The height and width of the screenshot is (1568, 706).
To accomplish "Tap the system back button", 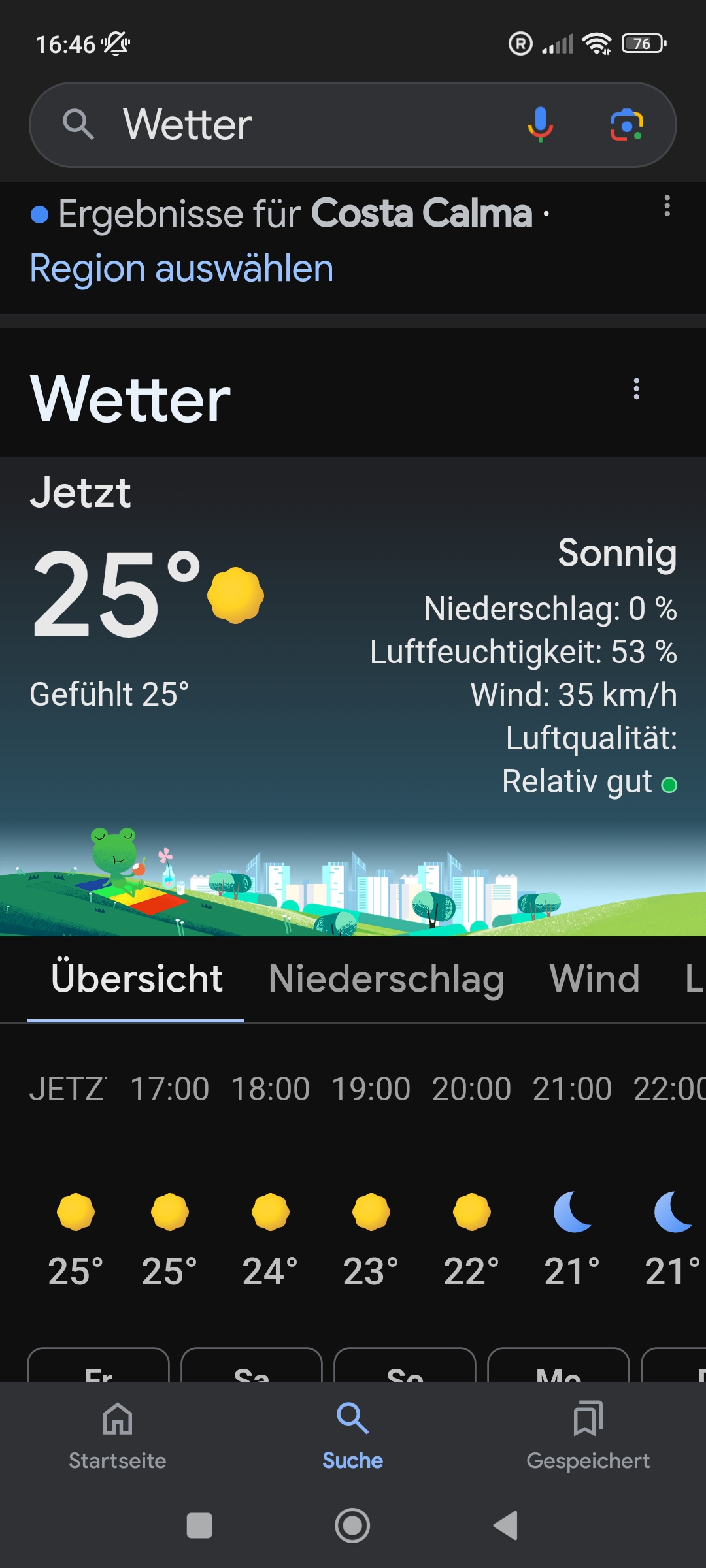I will [x=505, y=1526].
